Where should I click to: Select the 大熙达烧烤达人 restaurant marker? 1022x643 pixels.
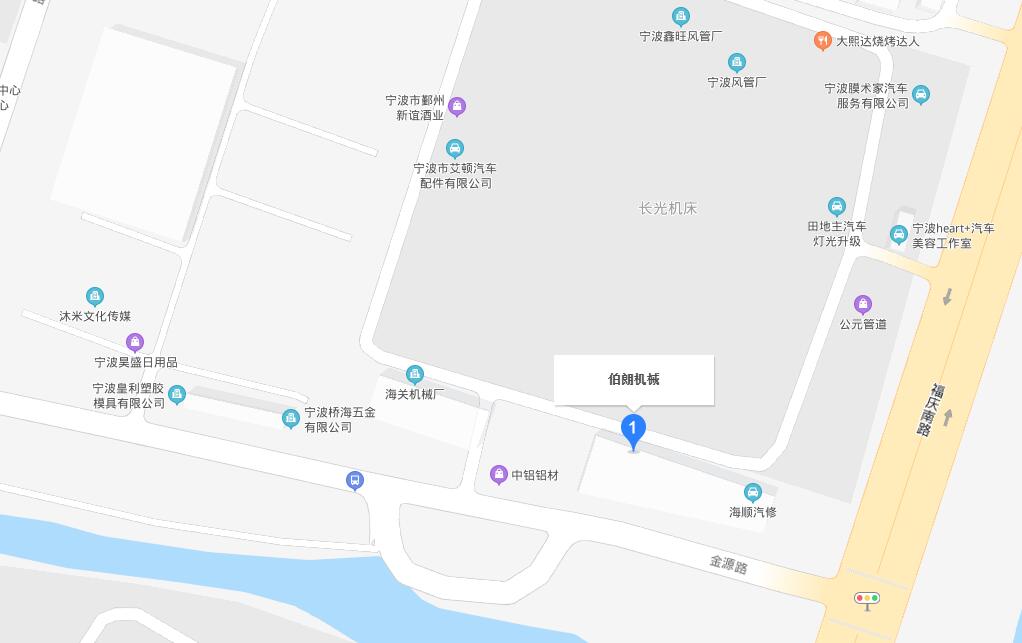[822, 41]
